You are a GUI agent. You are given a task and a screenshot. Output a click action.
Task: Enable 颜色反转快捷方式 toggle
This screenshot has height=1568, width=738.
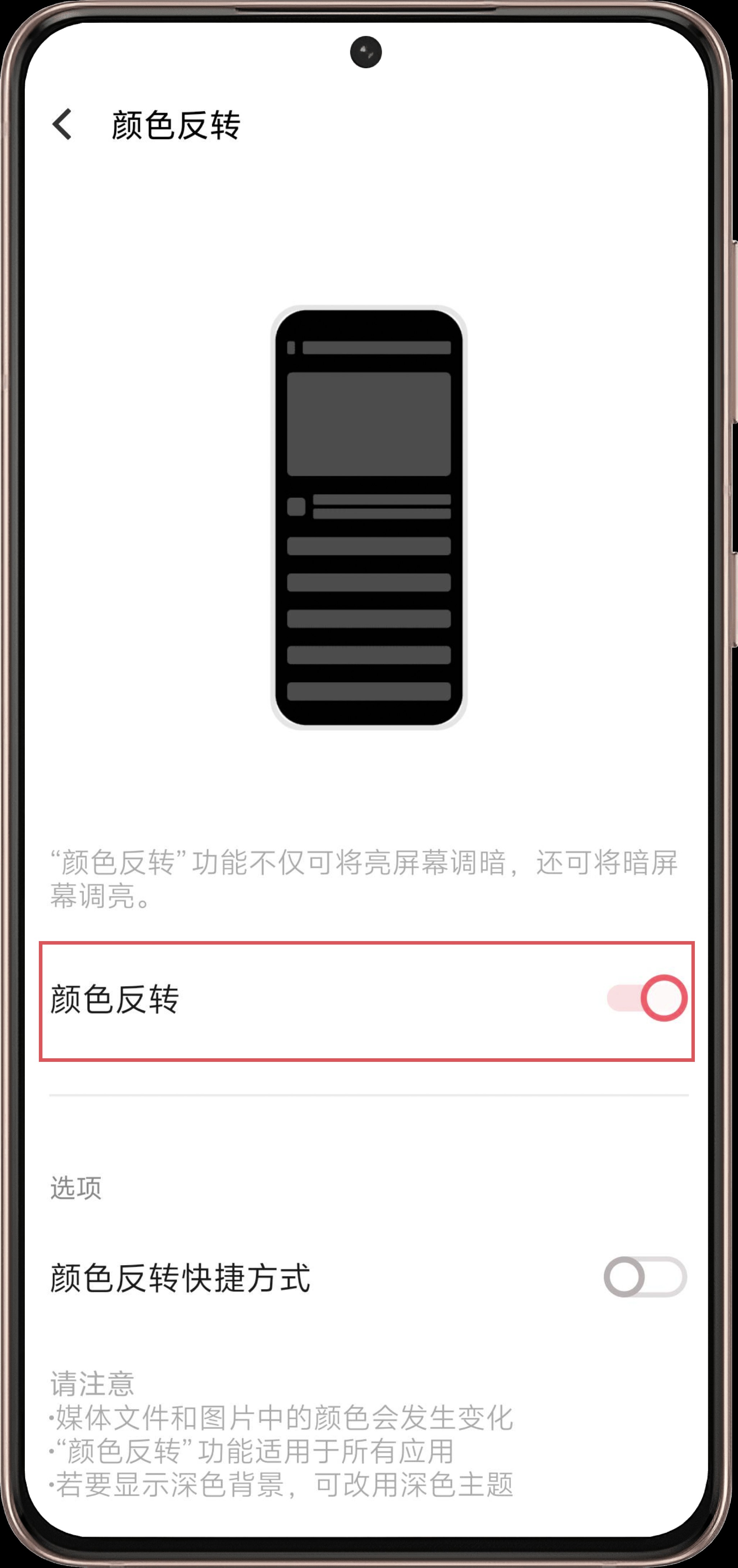pyautogui.click(x=645, y=1277)
